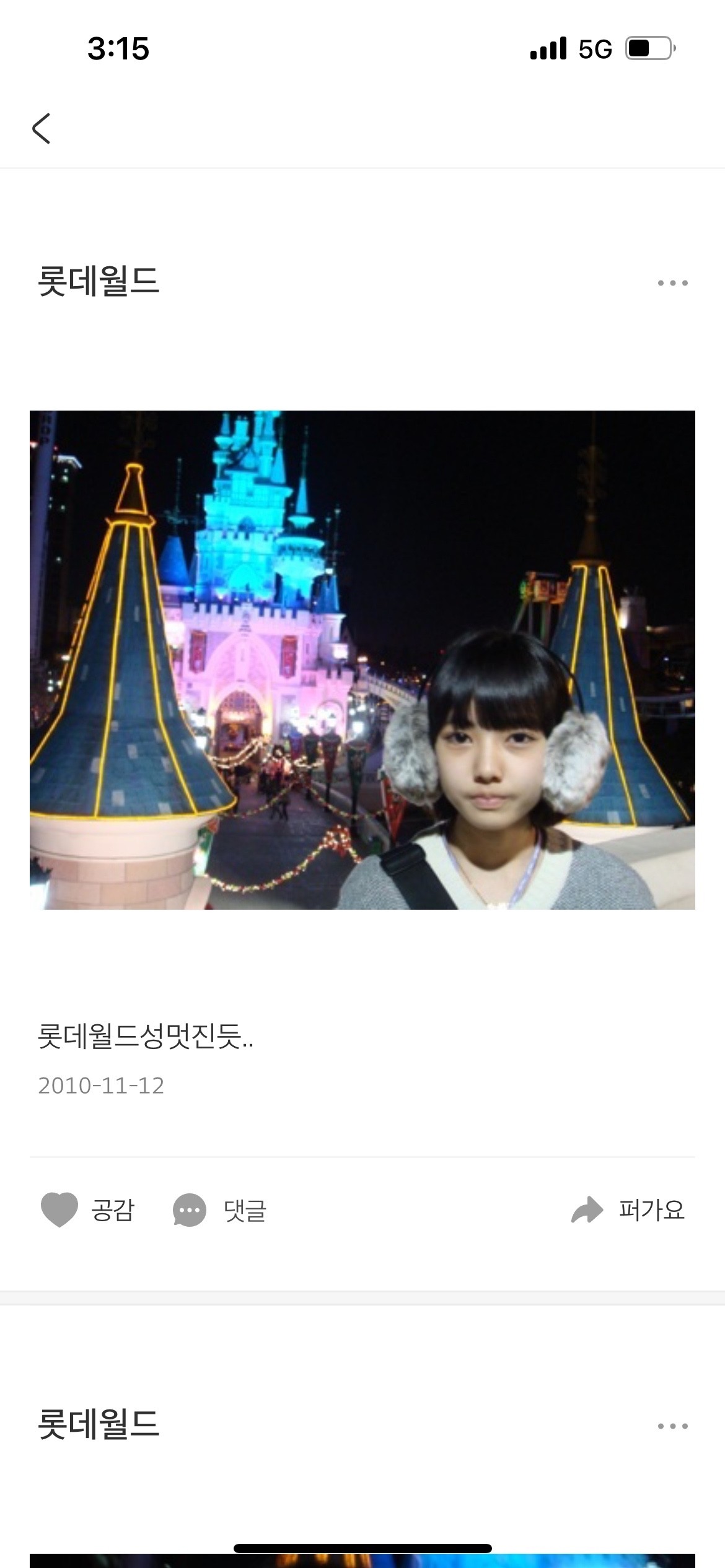Share the post with 퍼가요
Viewport: 725px width, 1568px height.
[628, 1209]
